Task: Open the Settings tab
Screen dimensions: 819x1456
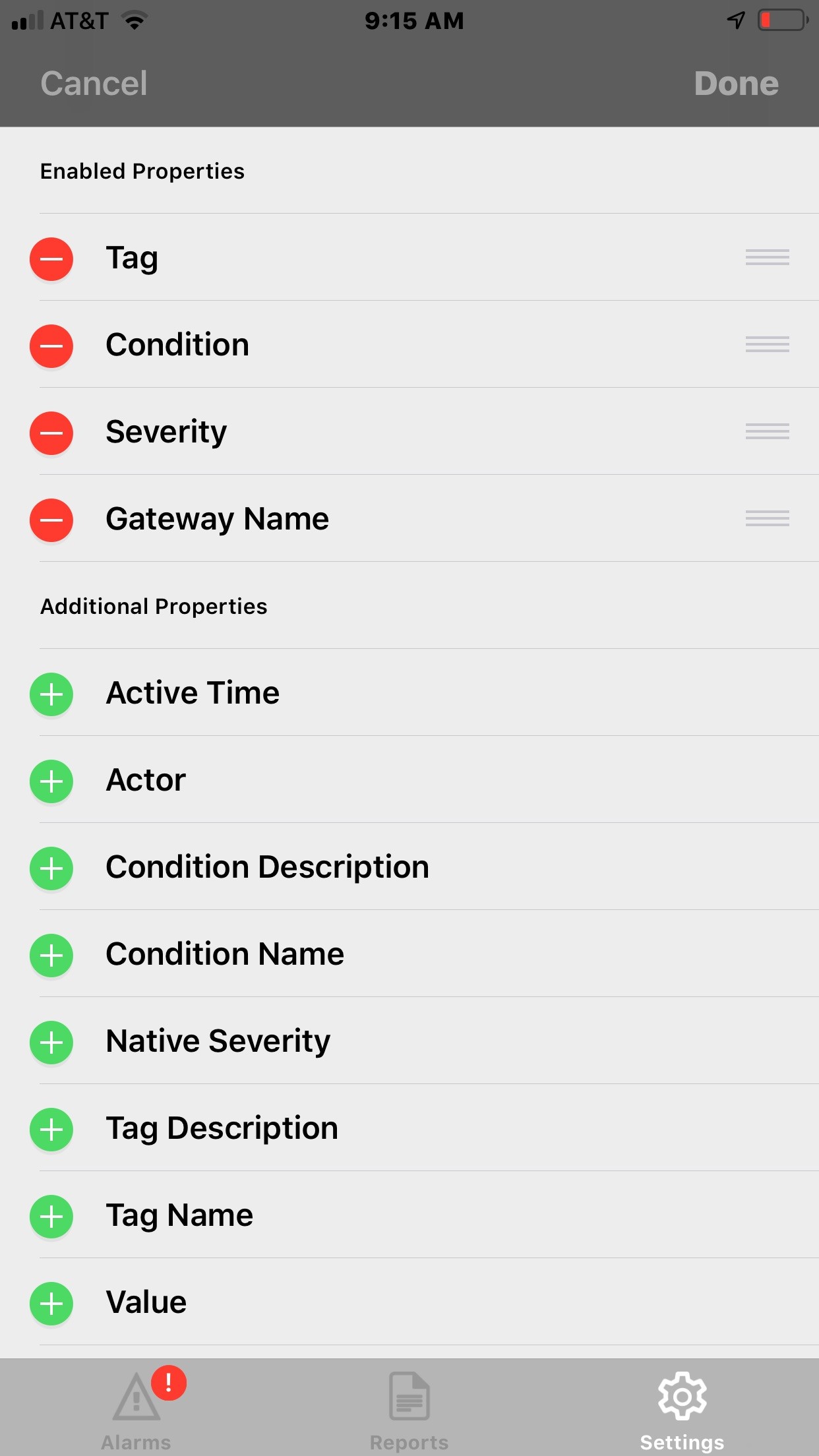Action: click(682, 1408)
